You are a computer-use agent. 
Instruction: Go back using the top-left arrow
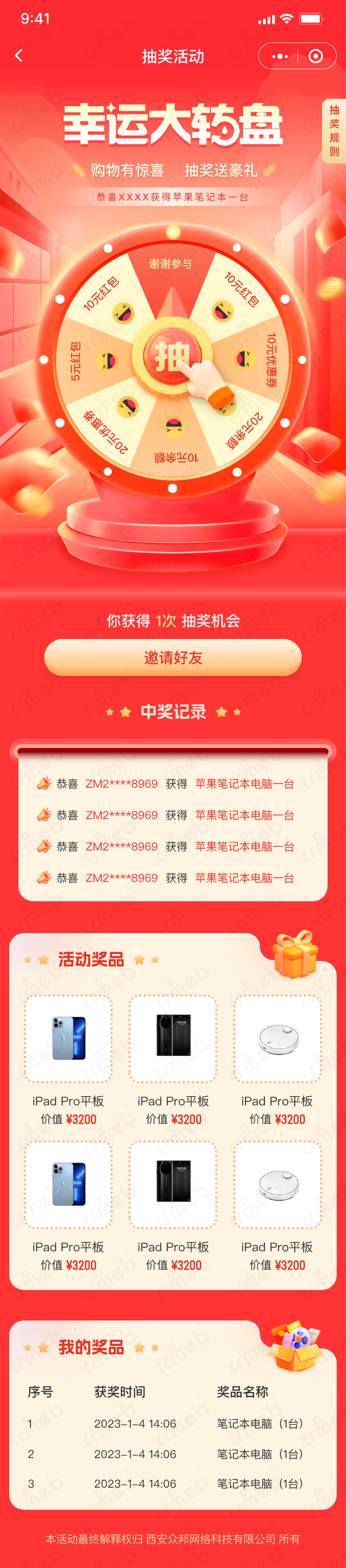click(19, 56)
